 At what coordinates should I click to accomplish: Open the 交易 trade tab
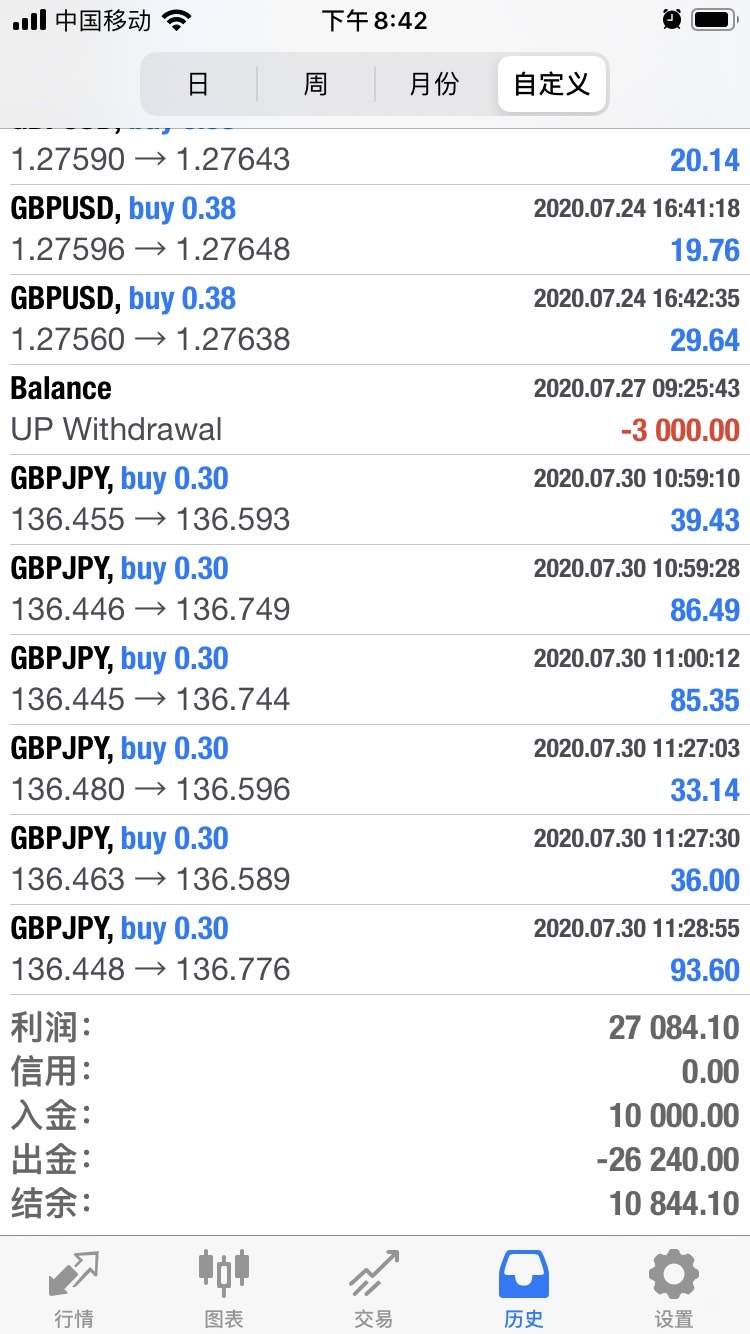[374, 1289]
